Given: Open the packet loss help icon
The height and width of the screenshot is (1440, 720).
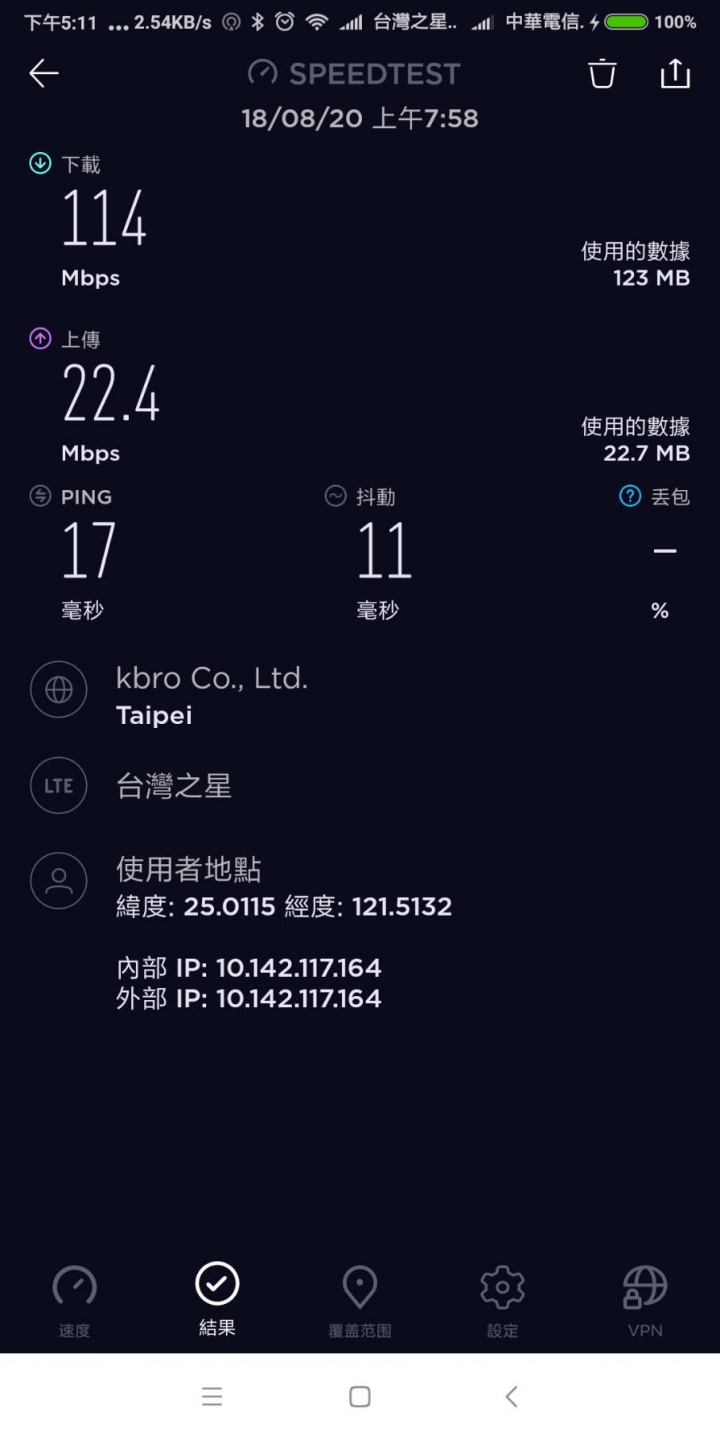Looking at the screenshot, I should coord(630,496).
